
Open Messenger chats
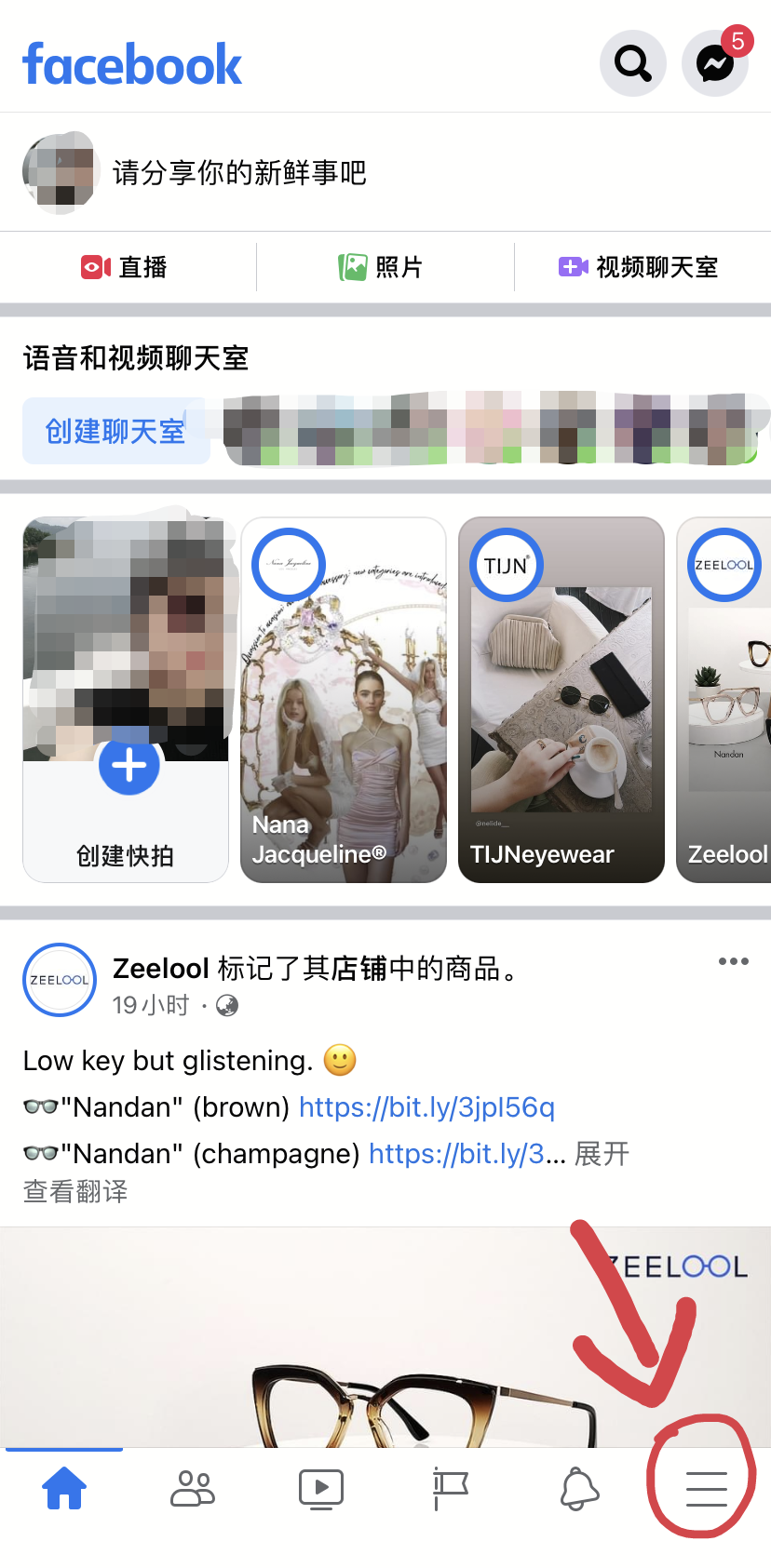click(x=715, y=63)
